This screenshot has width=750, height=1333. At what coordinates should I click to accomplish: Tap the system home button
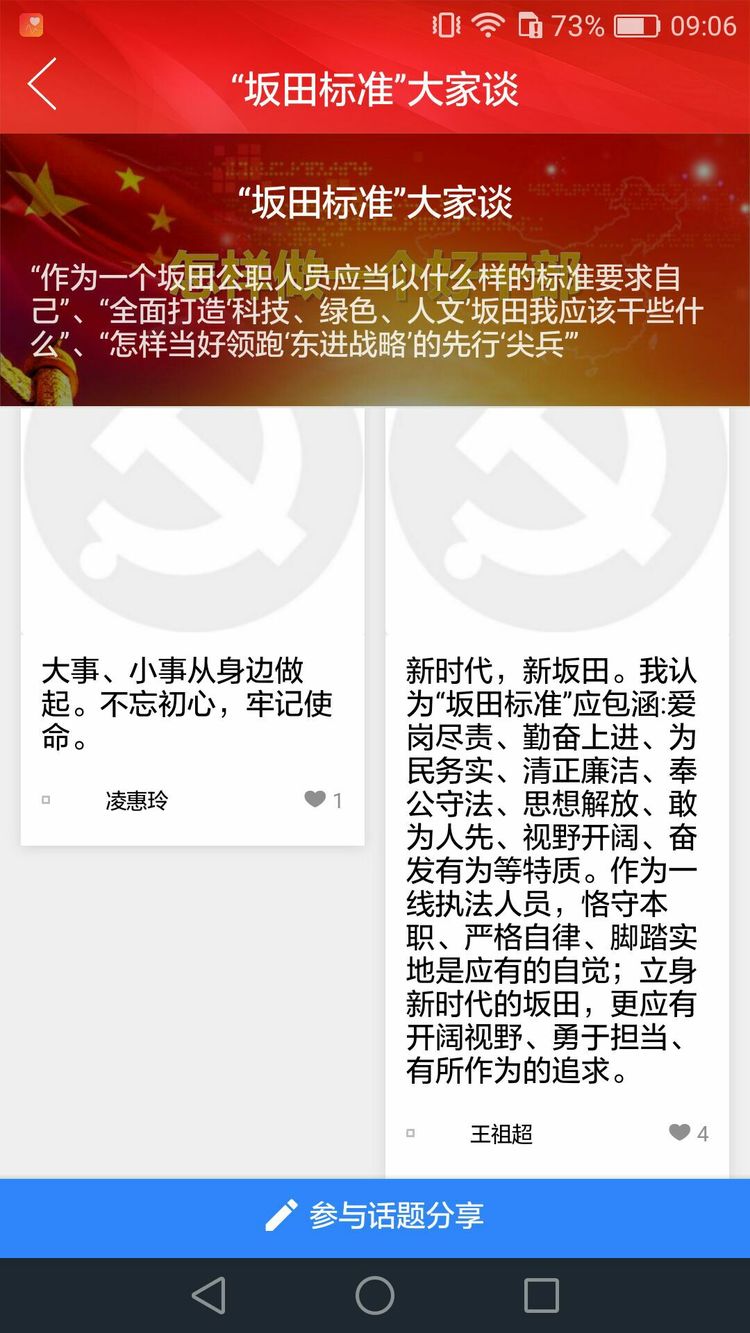point(375,1295)
